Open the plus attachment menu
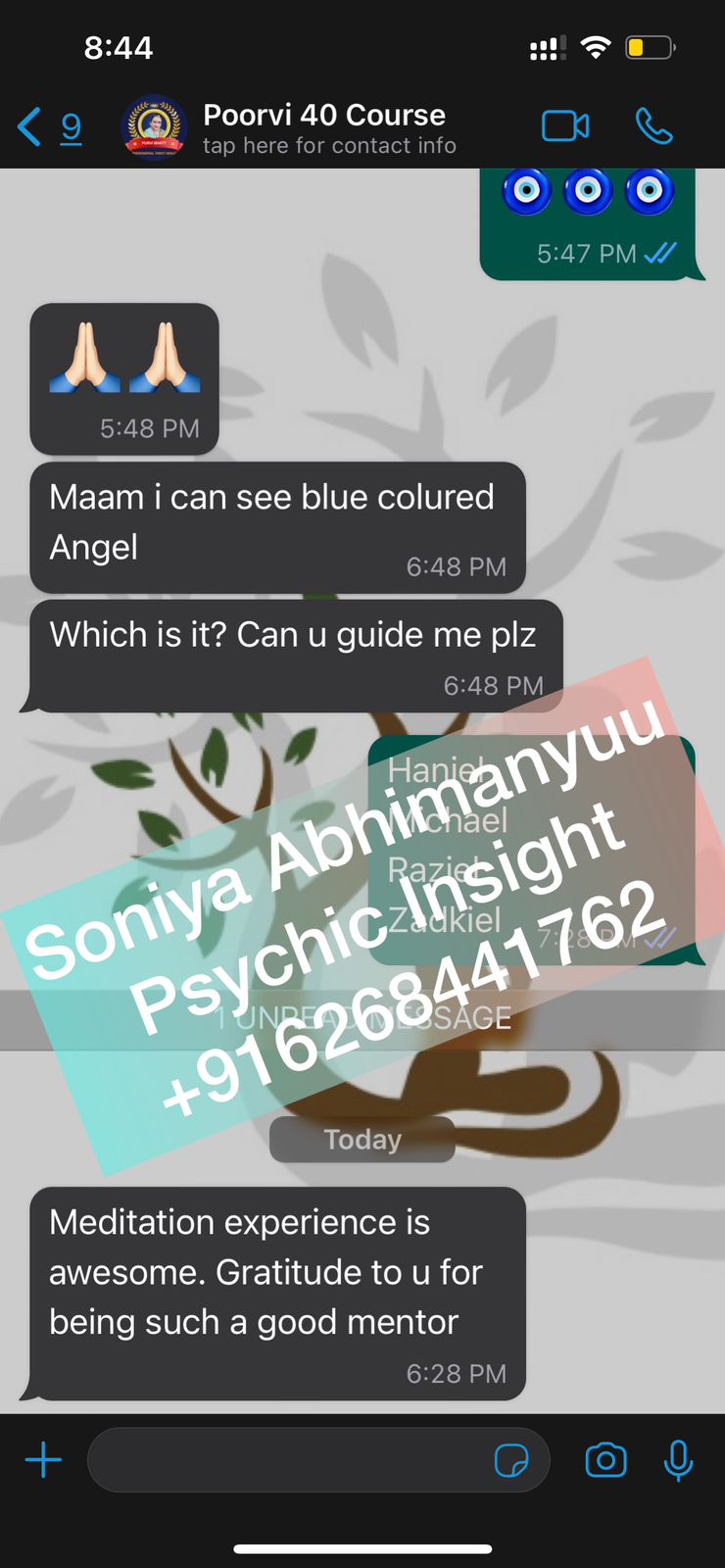725x1568 pixels. pyautogui.click(x=43, y=1460)
